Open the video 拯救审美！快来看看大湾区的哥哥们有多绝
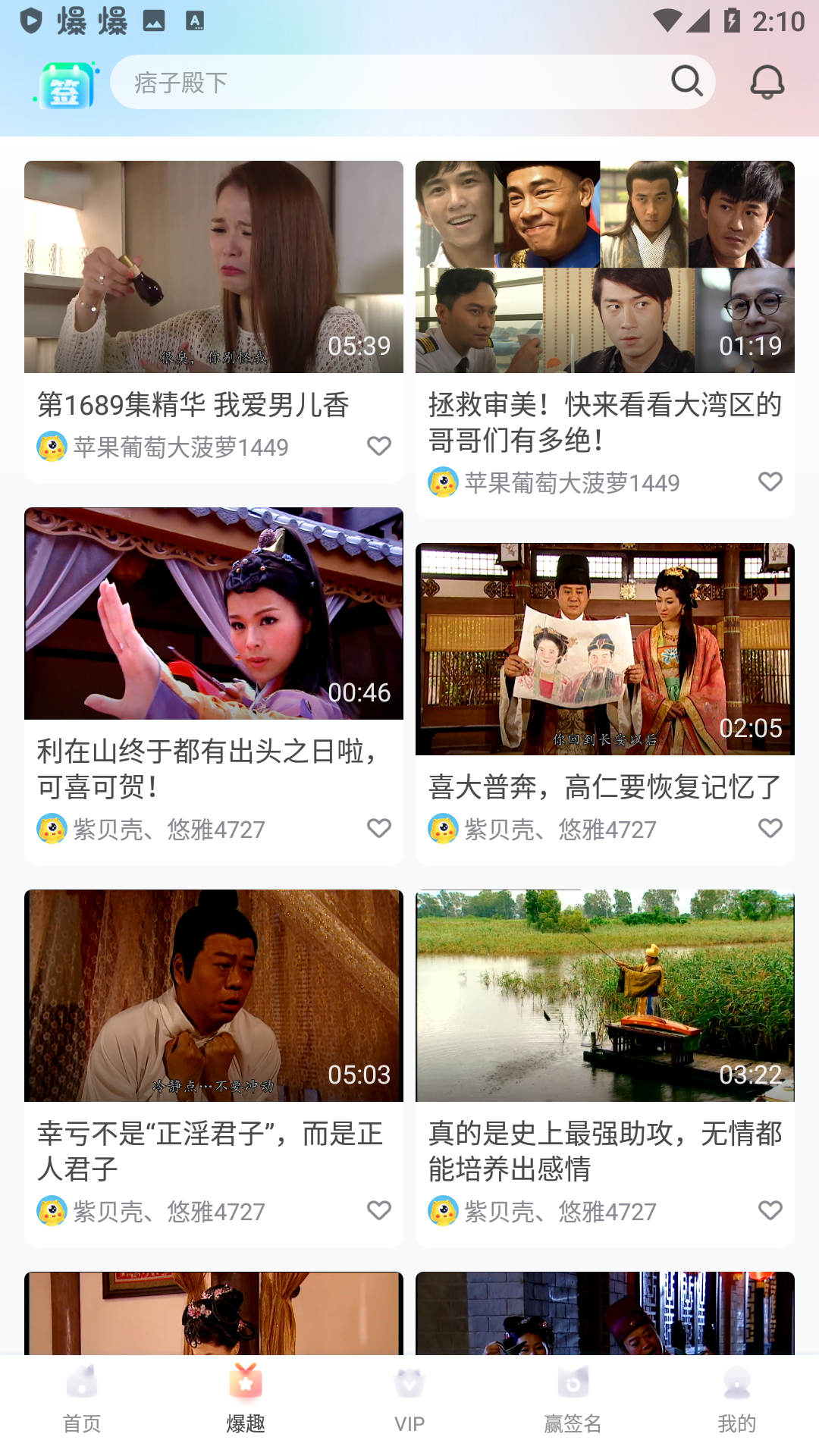The height and width of the screenshot is (1456, 819). 605,267
